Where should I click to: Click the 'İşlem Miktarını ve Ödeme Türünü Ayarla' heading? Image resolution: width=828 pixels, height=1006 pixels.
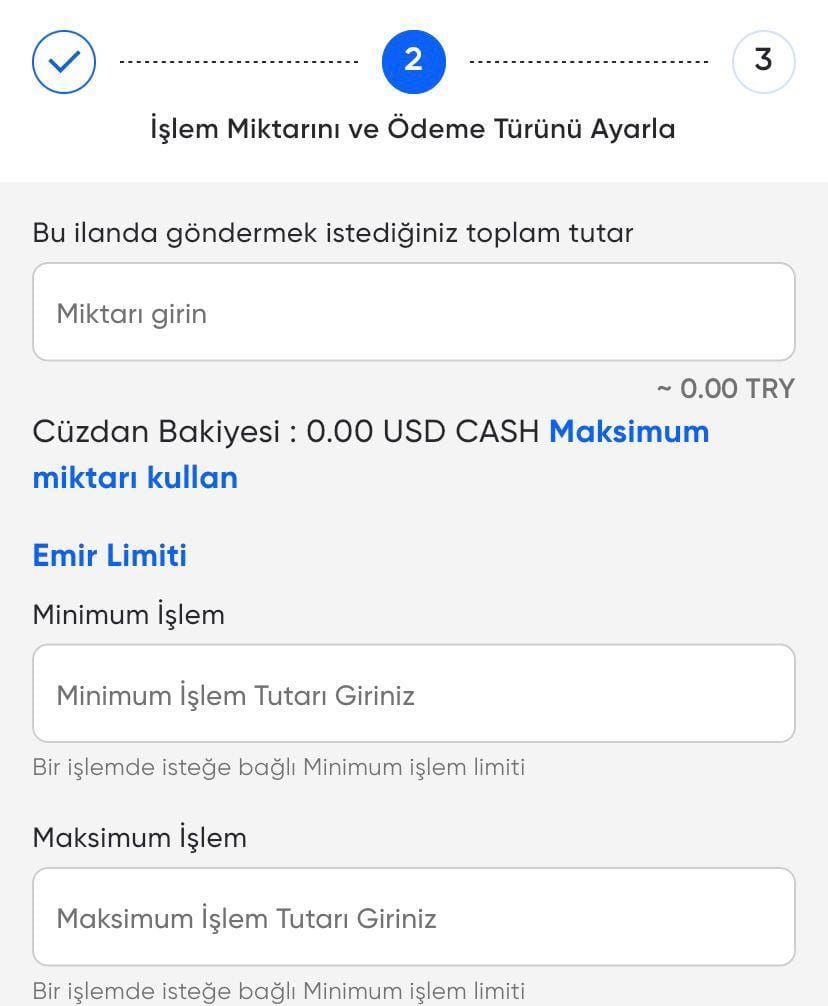[x=413, y=129]
